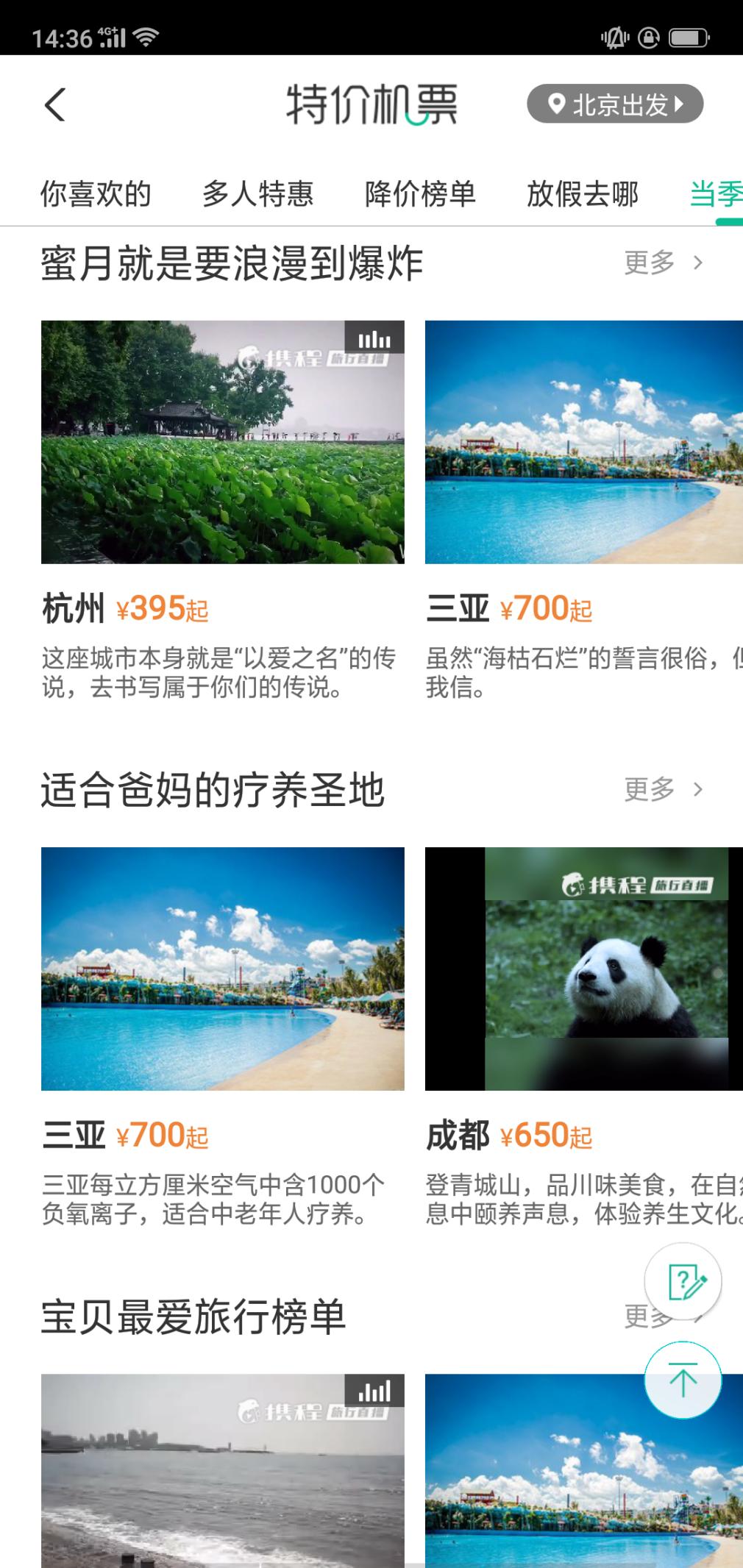
Task: Expand 更多 next to 适合爸妈的疗养圣地
Action: click(650, 789)
